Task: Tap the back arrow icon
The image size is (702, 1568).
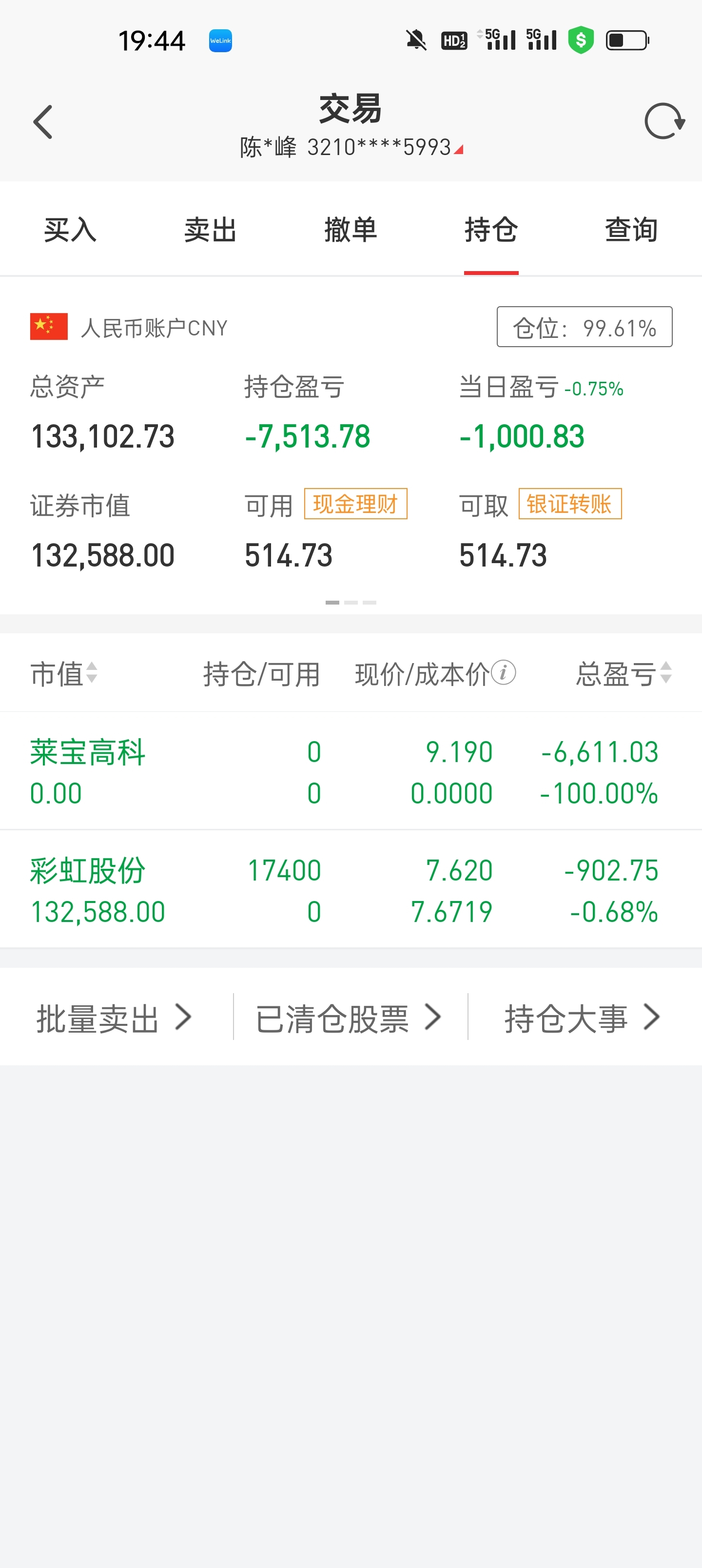Action: [x=42, y=121]
